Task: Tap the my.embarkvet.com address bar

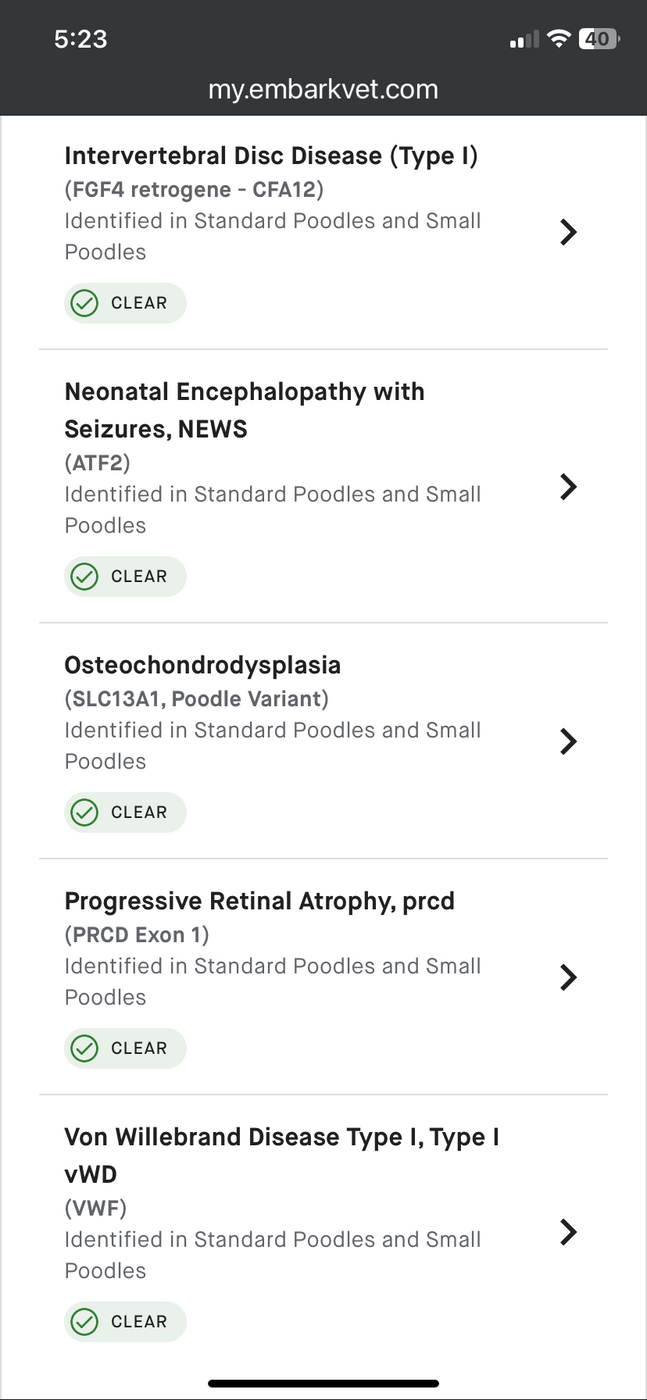Action: click(x=323, y=89)
